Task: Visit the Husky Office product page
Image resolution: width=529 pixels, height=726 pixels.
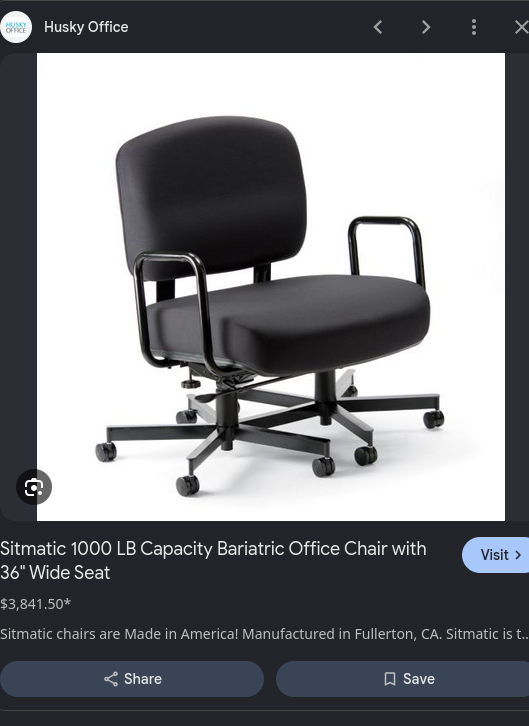Action: 497,555
